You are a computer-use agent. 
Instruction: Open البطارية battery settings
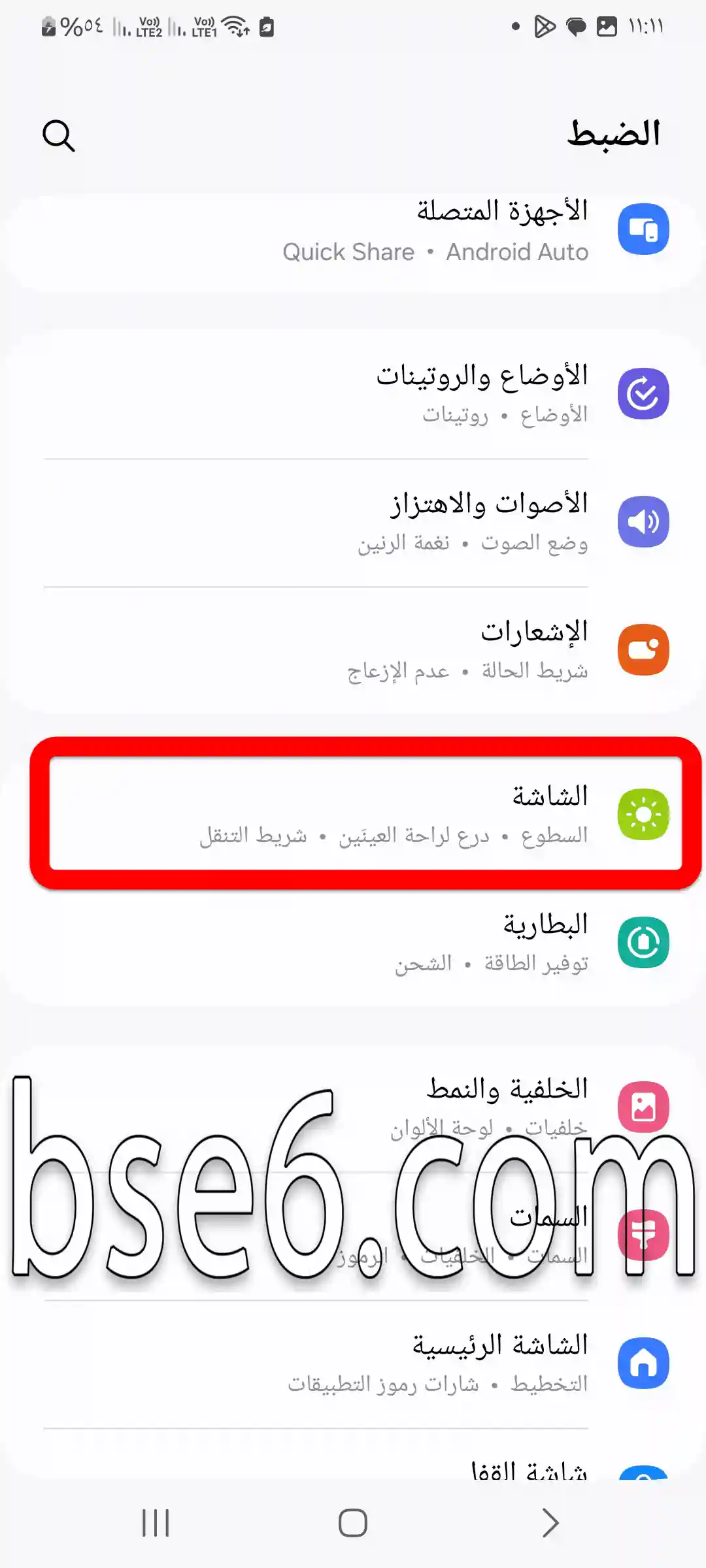pos(353,943)
